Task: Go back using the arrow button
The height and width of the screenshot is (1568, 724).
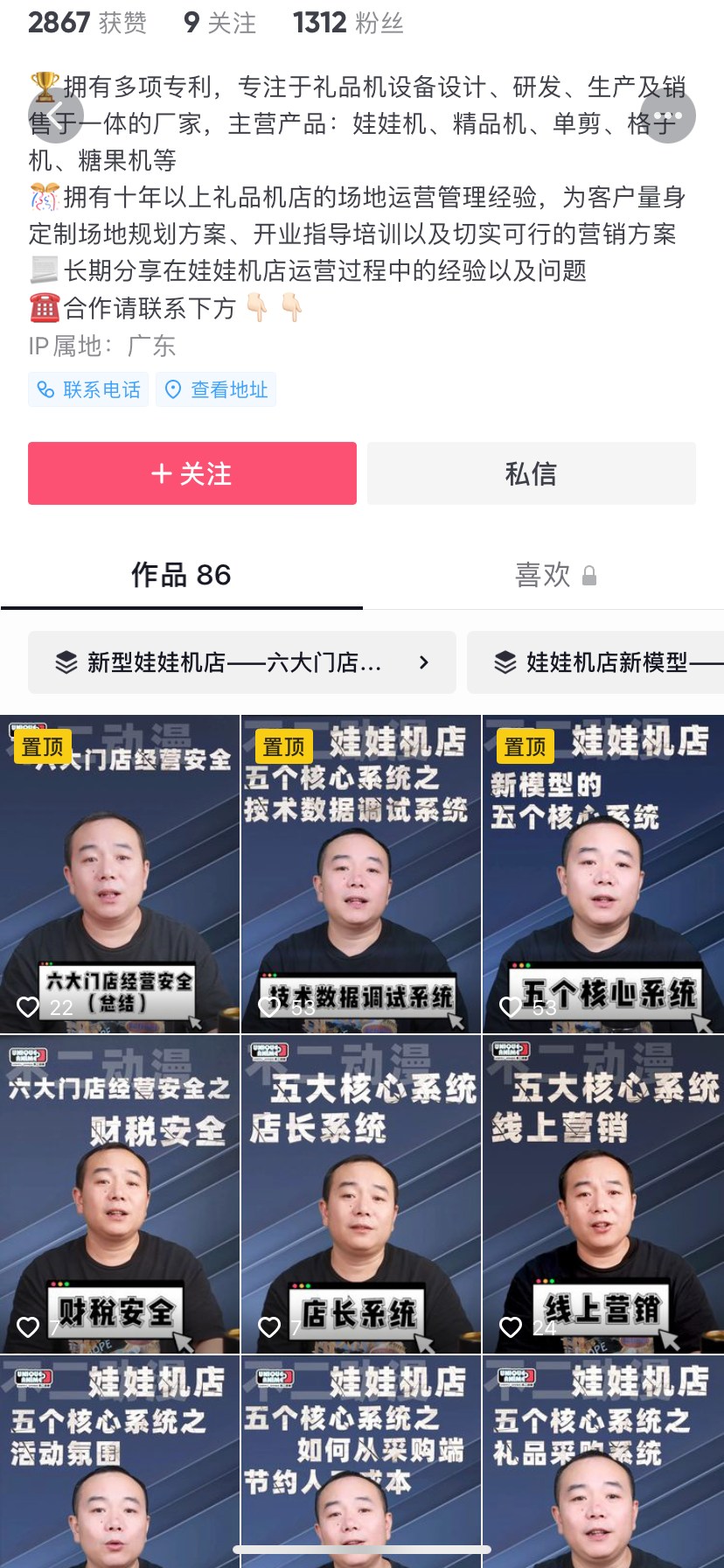Action: (56, 115)
